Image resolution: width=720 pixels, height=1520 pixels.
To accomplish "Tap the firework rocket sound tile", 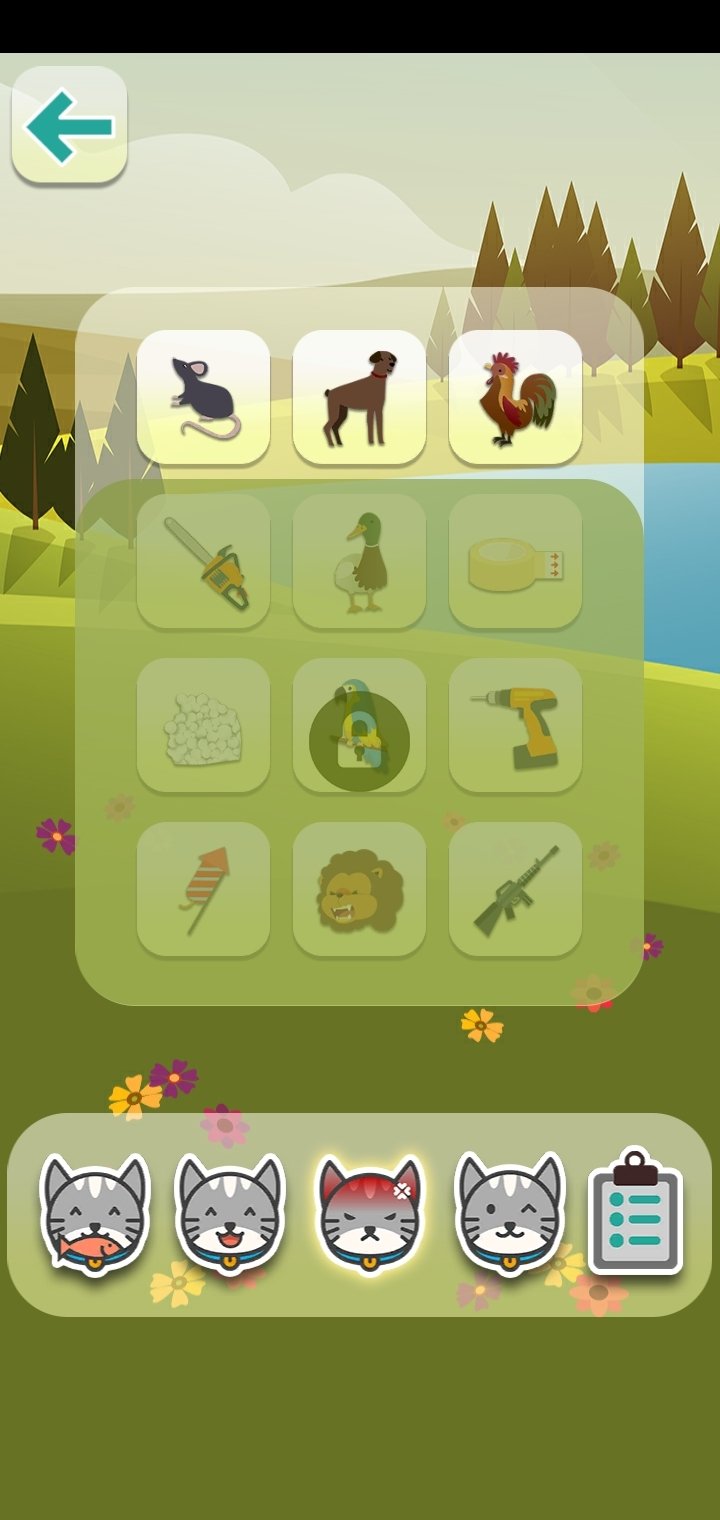I will 203,889.
